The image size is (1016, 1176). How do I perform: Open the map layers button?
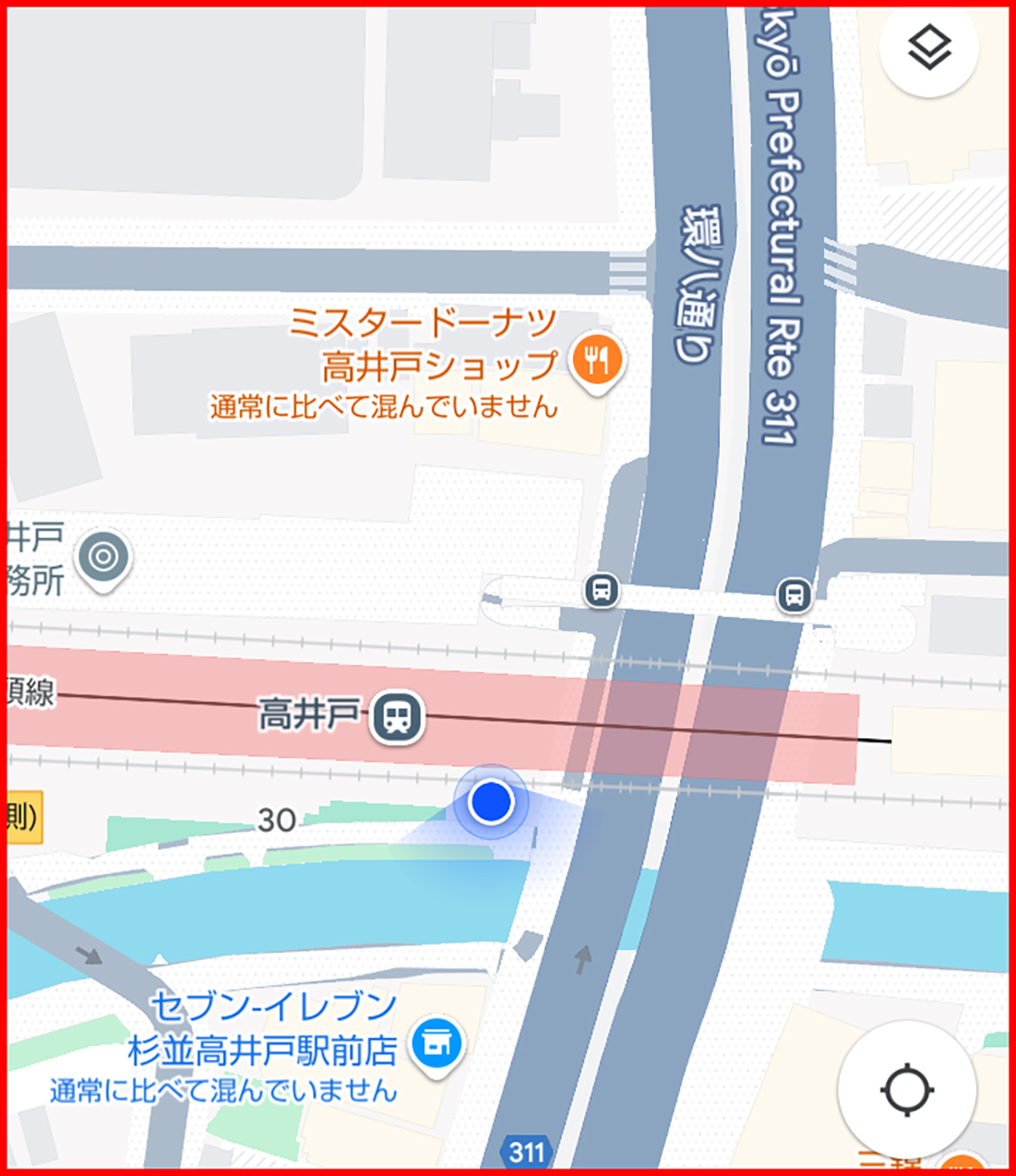pyautogui.click(x=929, y=48)
